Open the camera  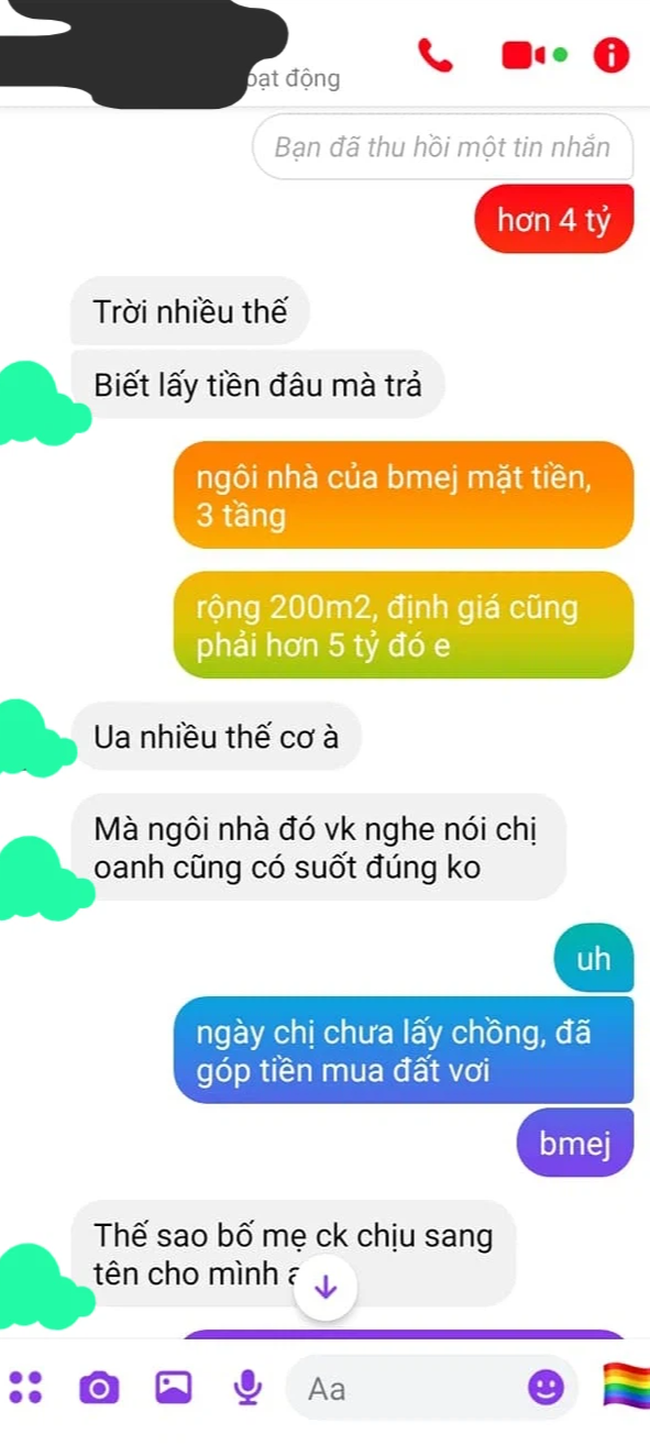coord(98,1387)
